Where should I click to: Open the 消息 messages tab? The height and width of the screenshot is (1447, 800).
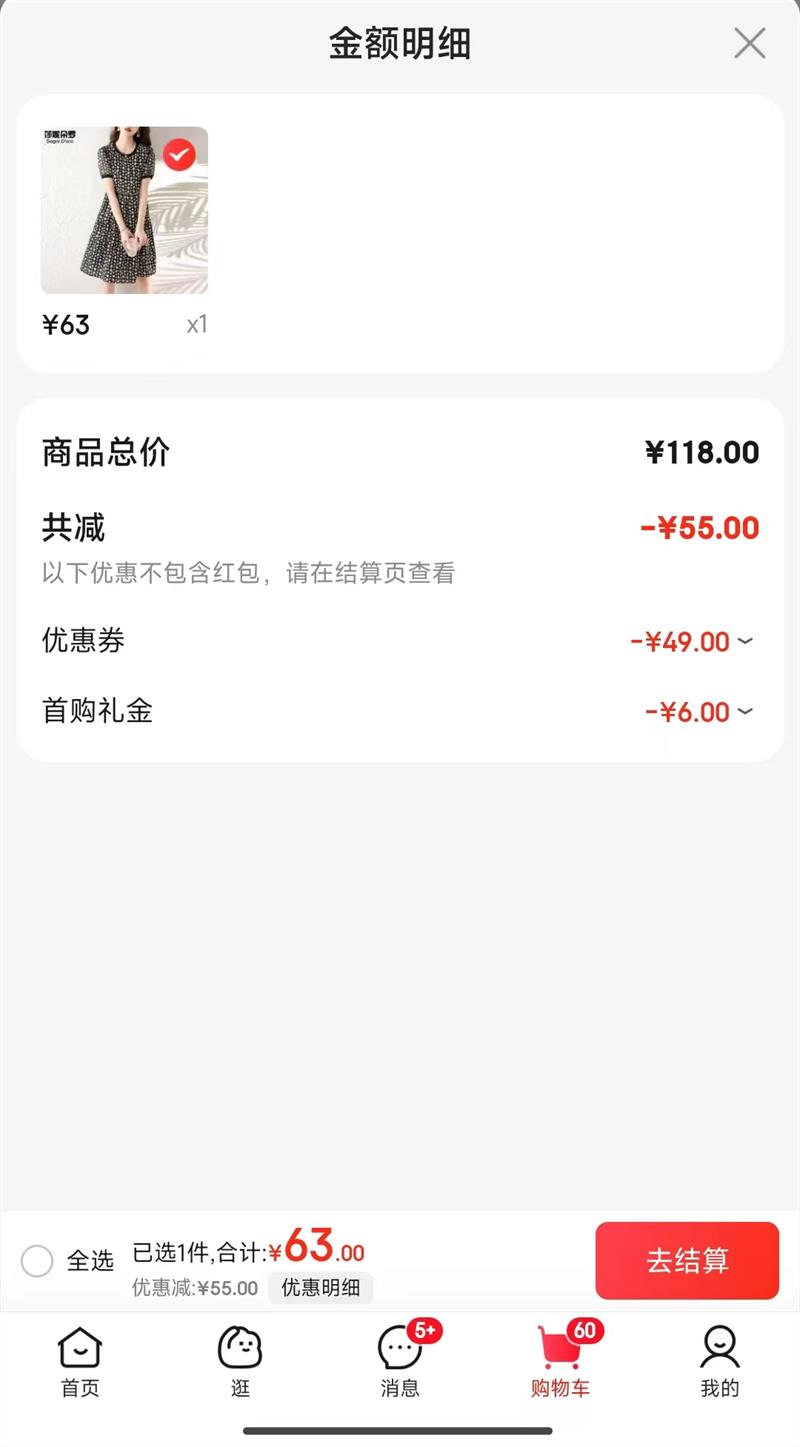click(400, 1362)
